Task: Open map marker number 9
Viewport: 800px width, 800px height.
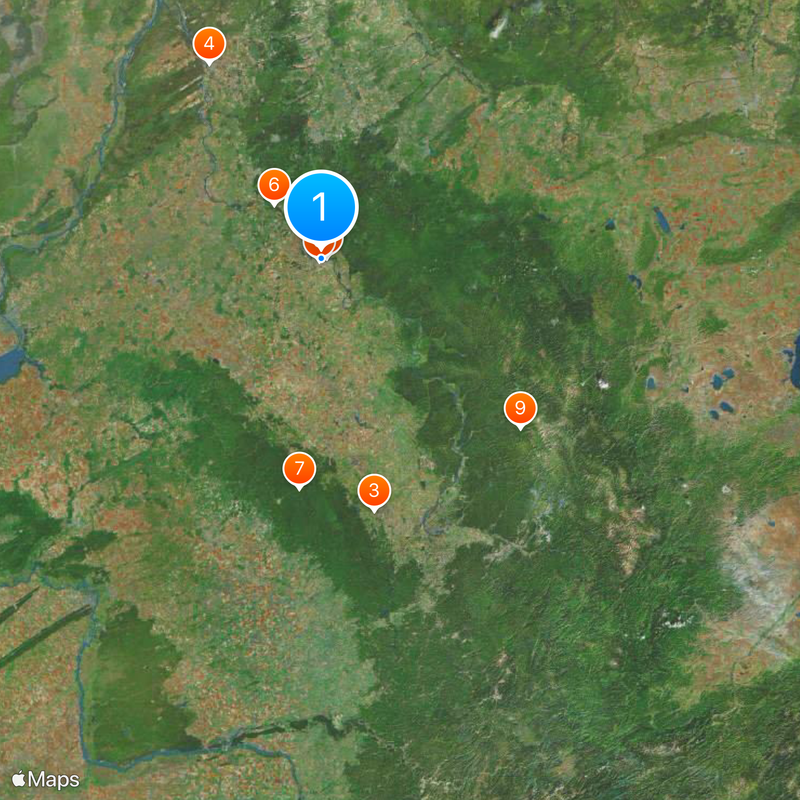Action: pos(520,408)
